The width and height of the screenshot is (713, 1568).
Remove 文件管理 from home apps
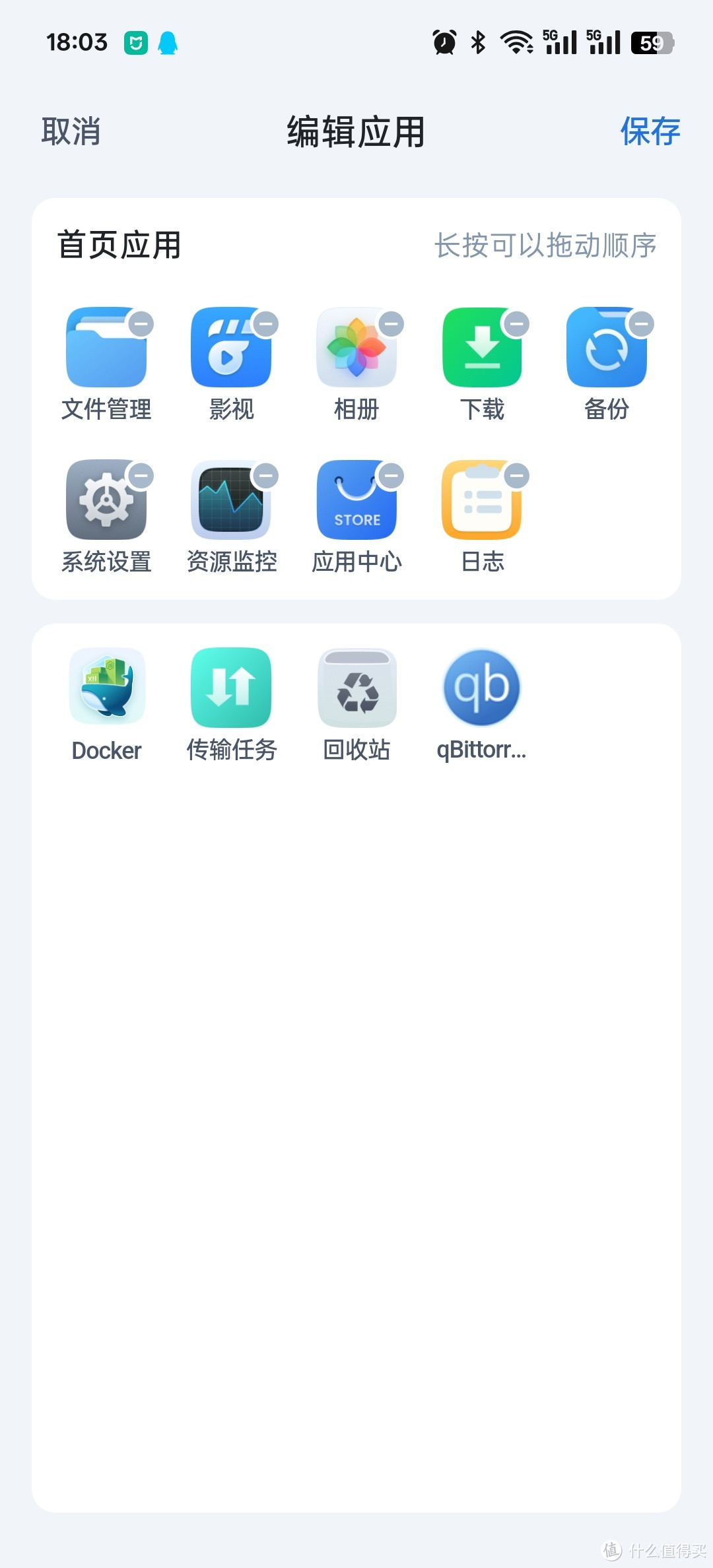click(141, 324)
